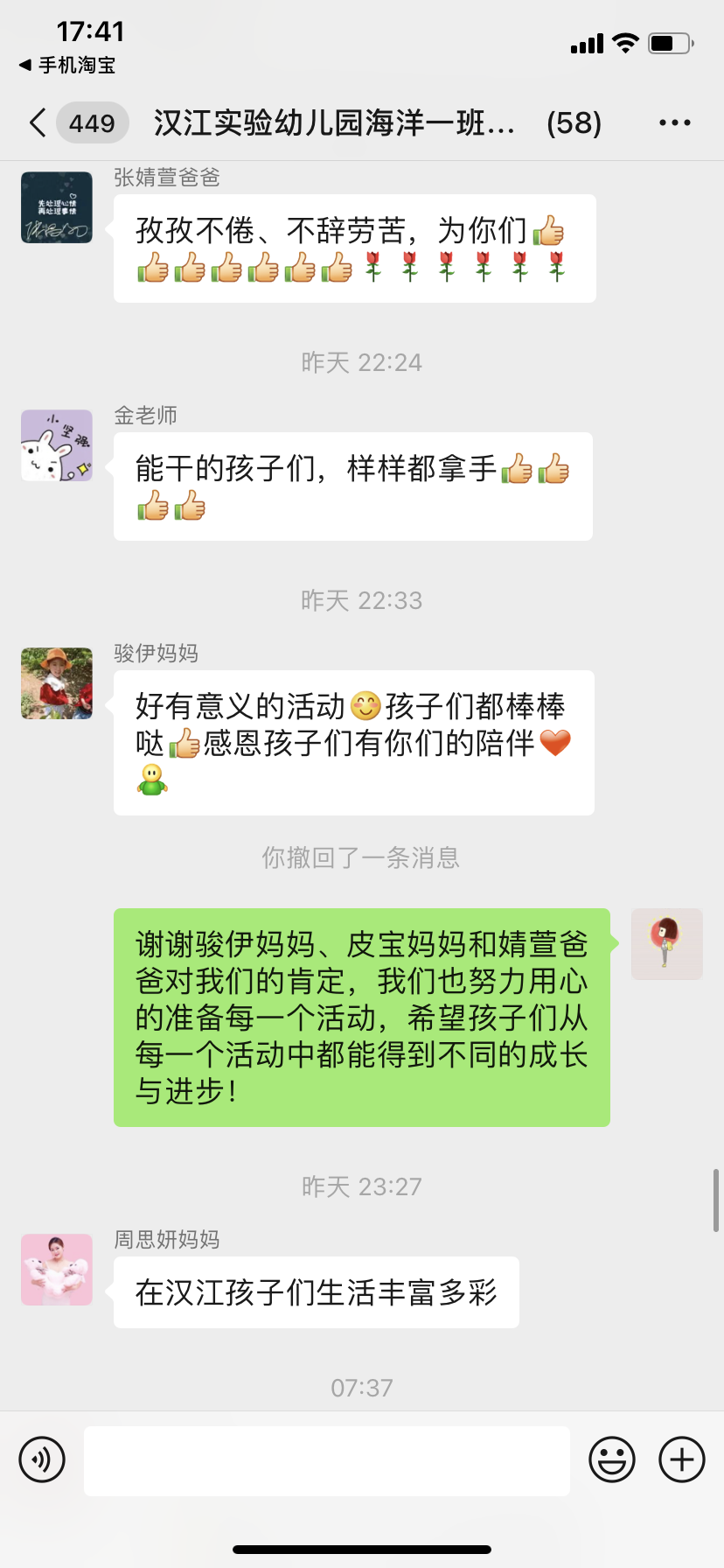
Task: Open 骏伊妈妈's profile avatar
Action: pyautogui.click(x=57, y=683)
